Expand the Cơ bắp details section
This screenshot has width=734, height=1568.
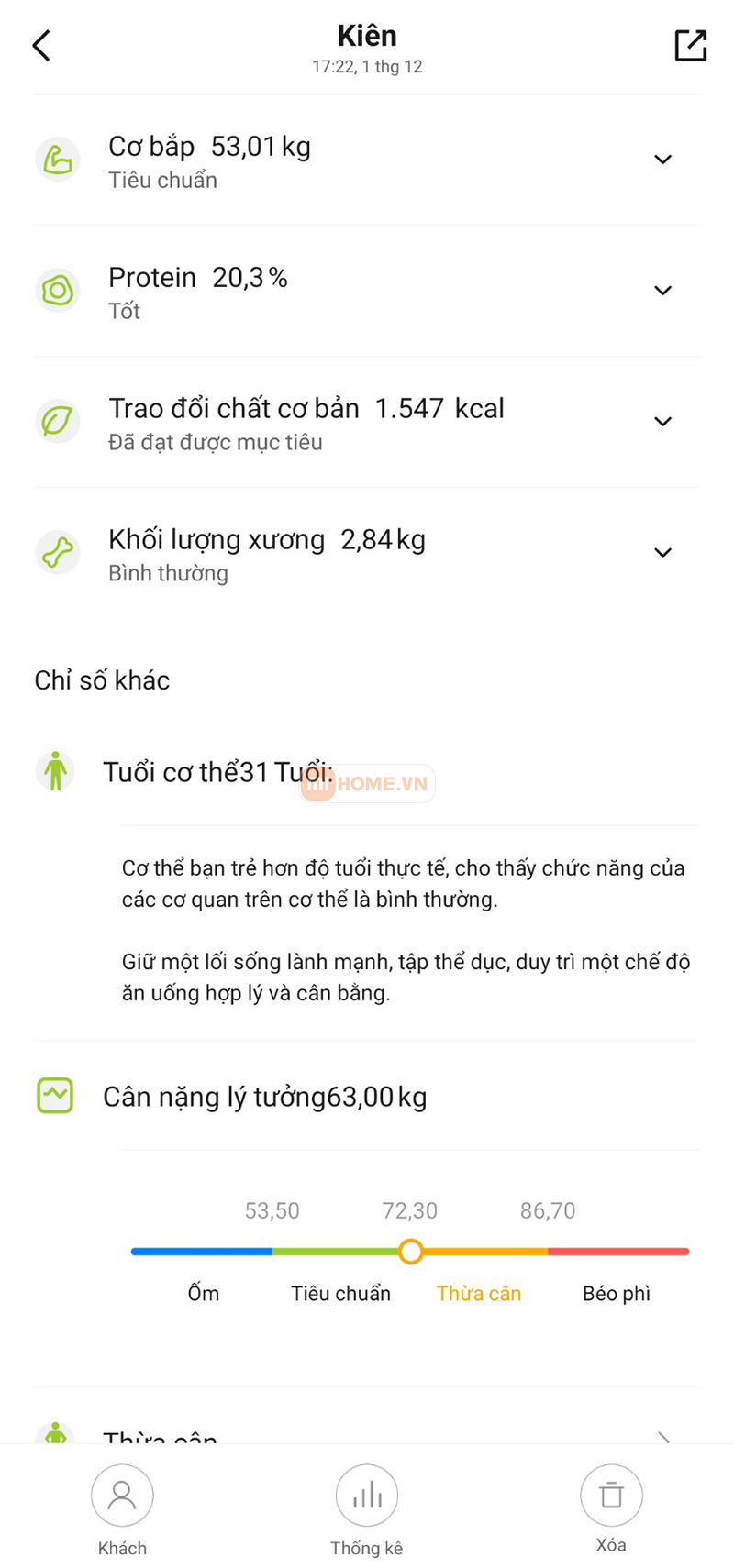(x=662, y=159)
